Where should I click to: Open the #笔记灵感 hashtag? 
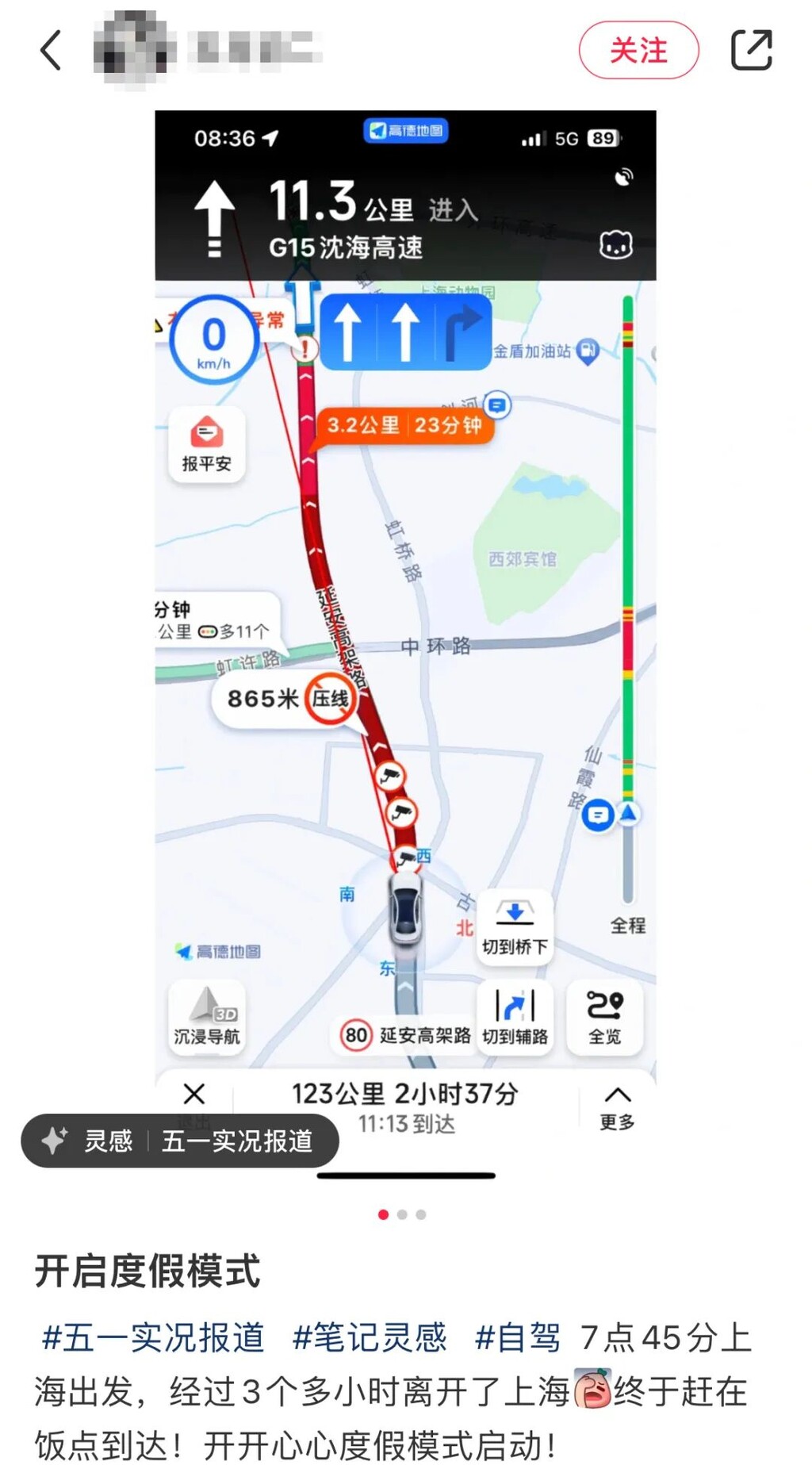[x=370, y=1337]
